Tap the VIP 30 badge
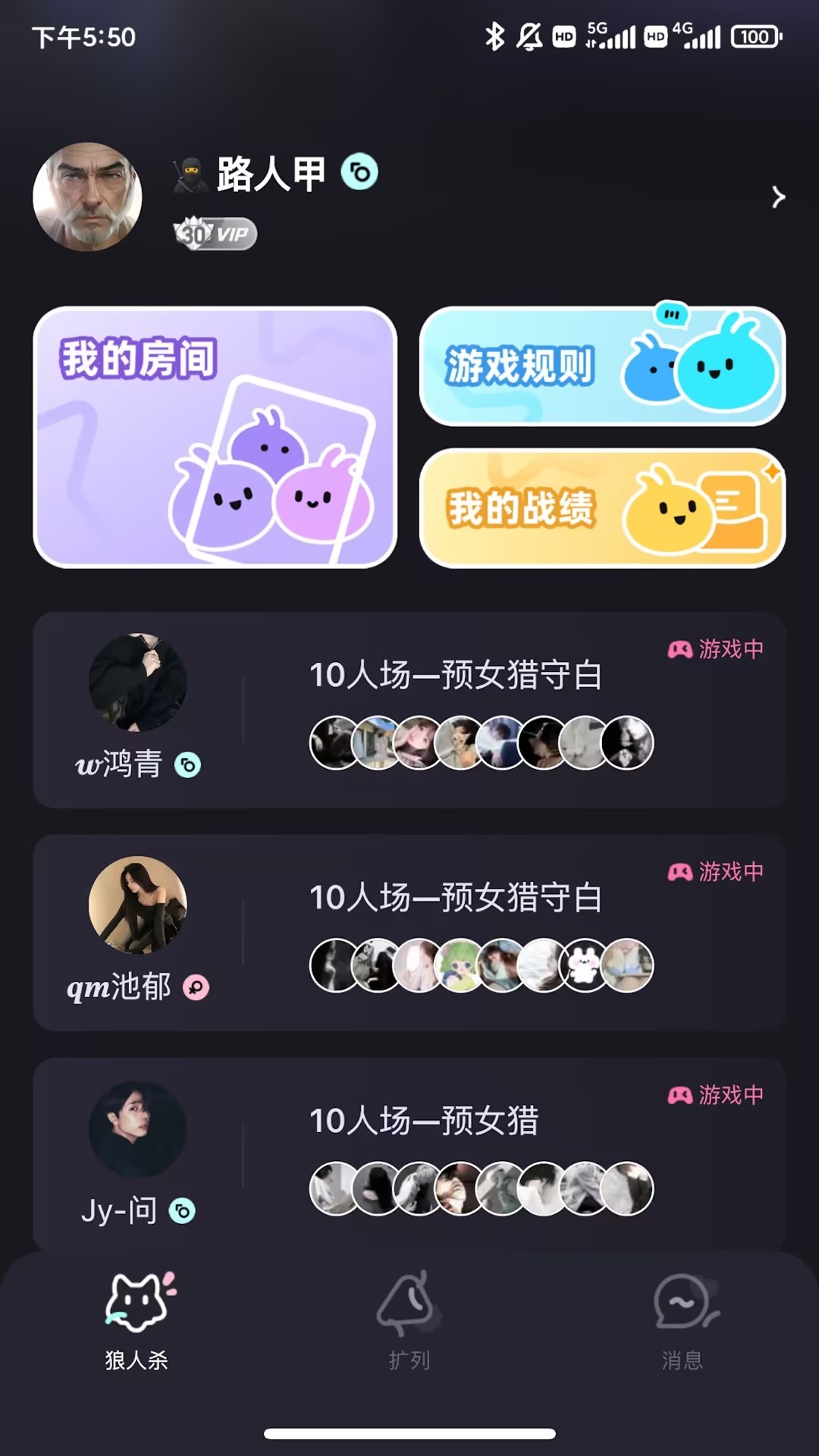The width and height of the screenshot is (819, 1456). (215, 234)
